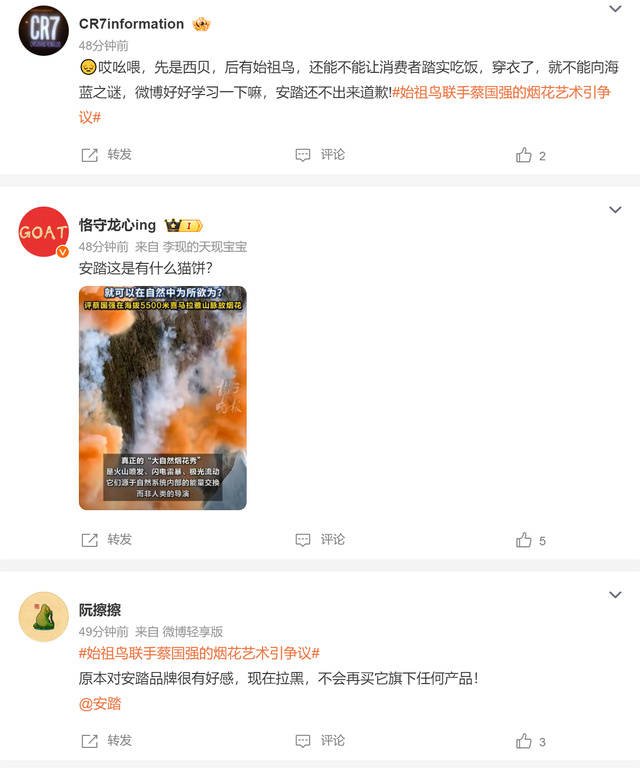
Task: Comment on CR7information's post
Action: (x=320, y=154)
